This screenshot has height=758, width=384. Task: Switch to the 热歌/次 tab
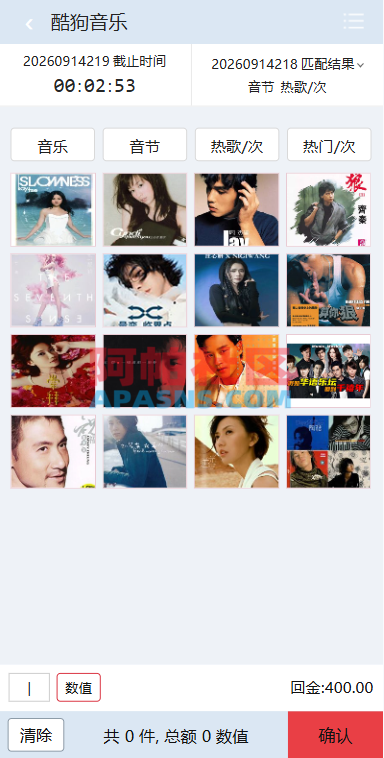coord(237,145)
